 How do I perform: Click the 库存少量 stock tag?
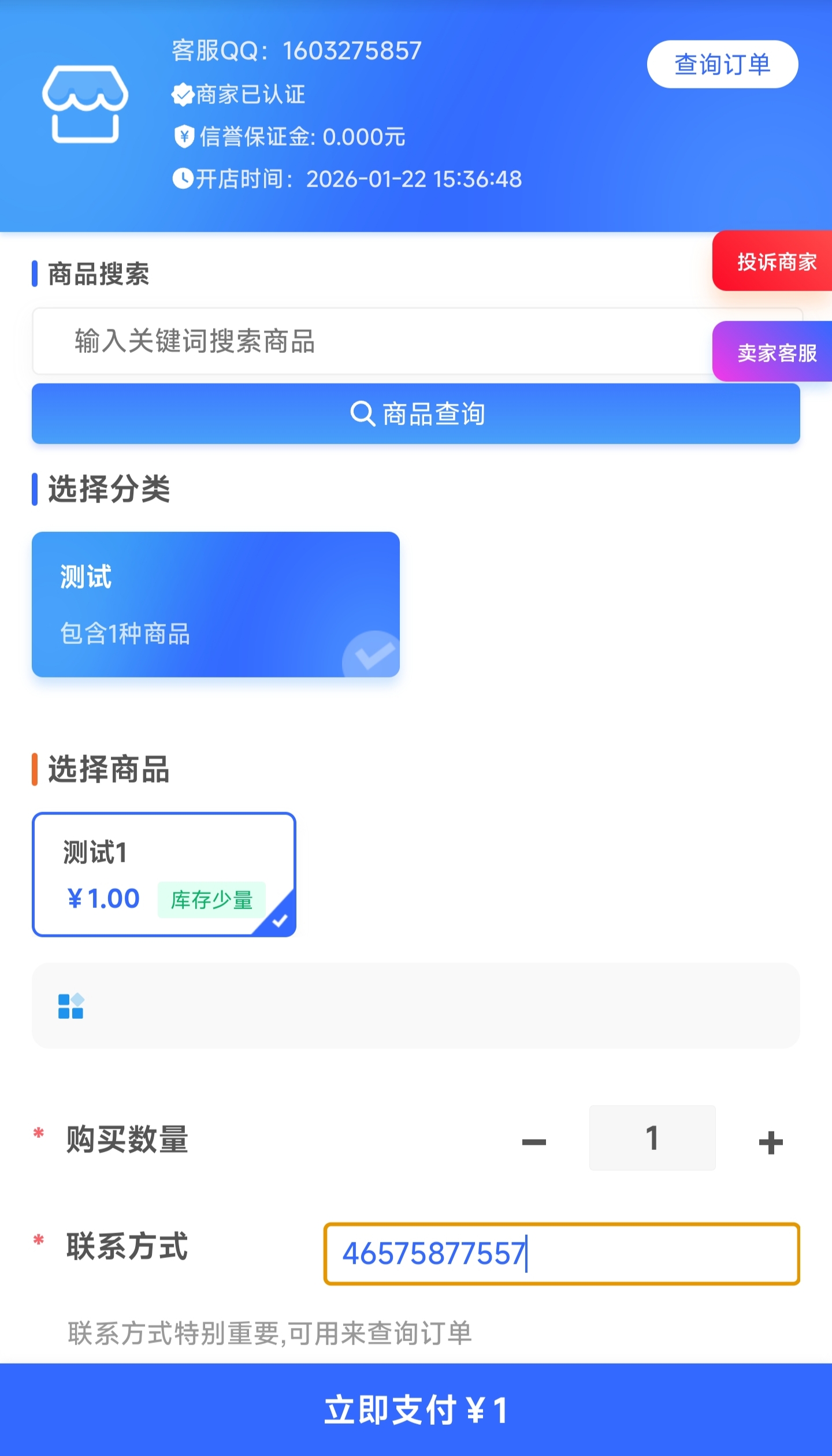pos(211,899)
